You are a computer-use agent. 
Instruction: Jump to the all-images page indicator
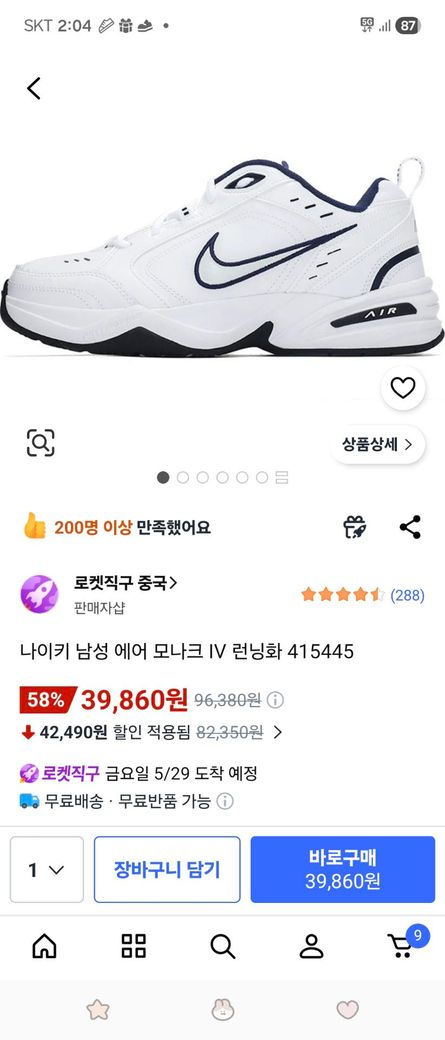click(x=282, y=478)
